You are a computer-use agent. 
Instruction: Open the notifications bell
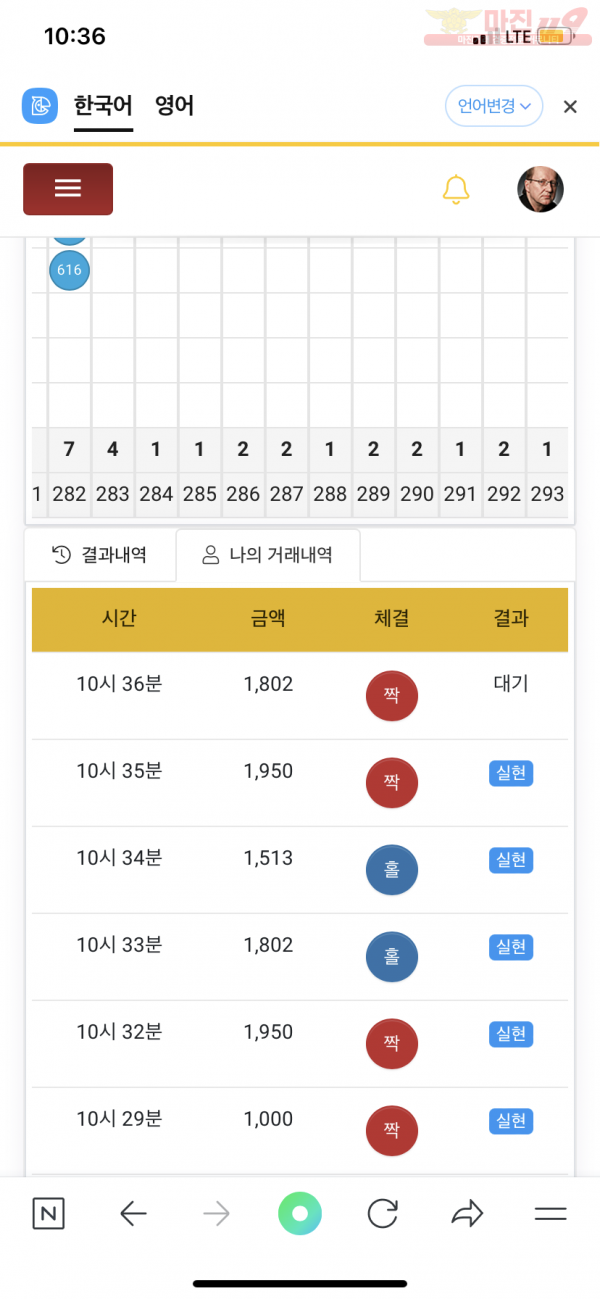coord(456,189)
